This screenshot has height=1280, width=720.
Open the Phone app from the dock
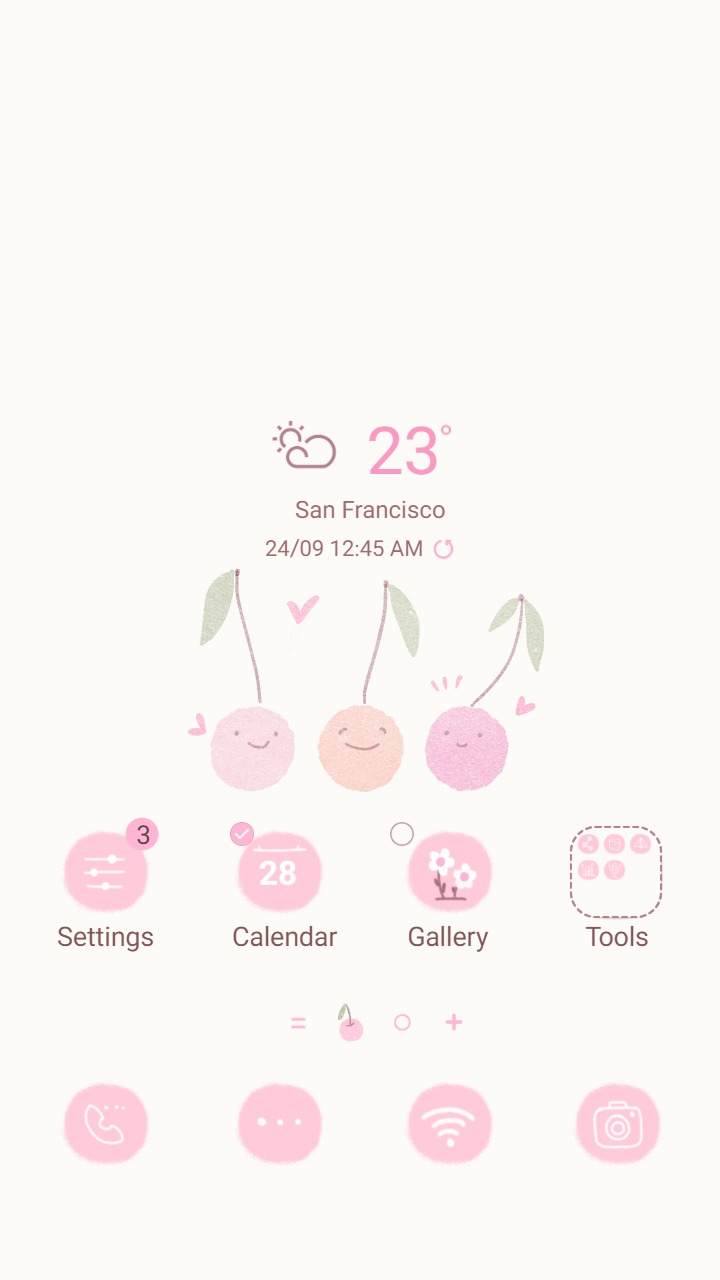(x=106, y=1123)
